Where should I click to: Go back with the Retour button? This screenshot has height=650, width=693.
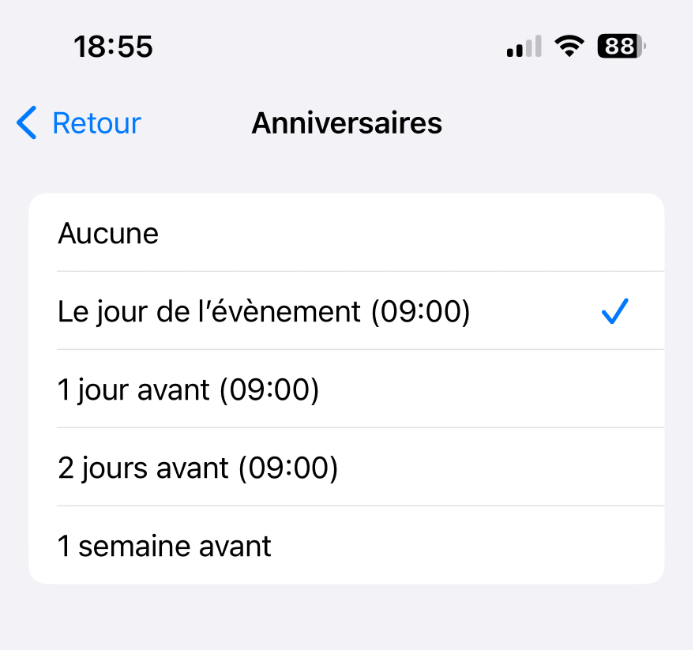coord(80,123)
